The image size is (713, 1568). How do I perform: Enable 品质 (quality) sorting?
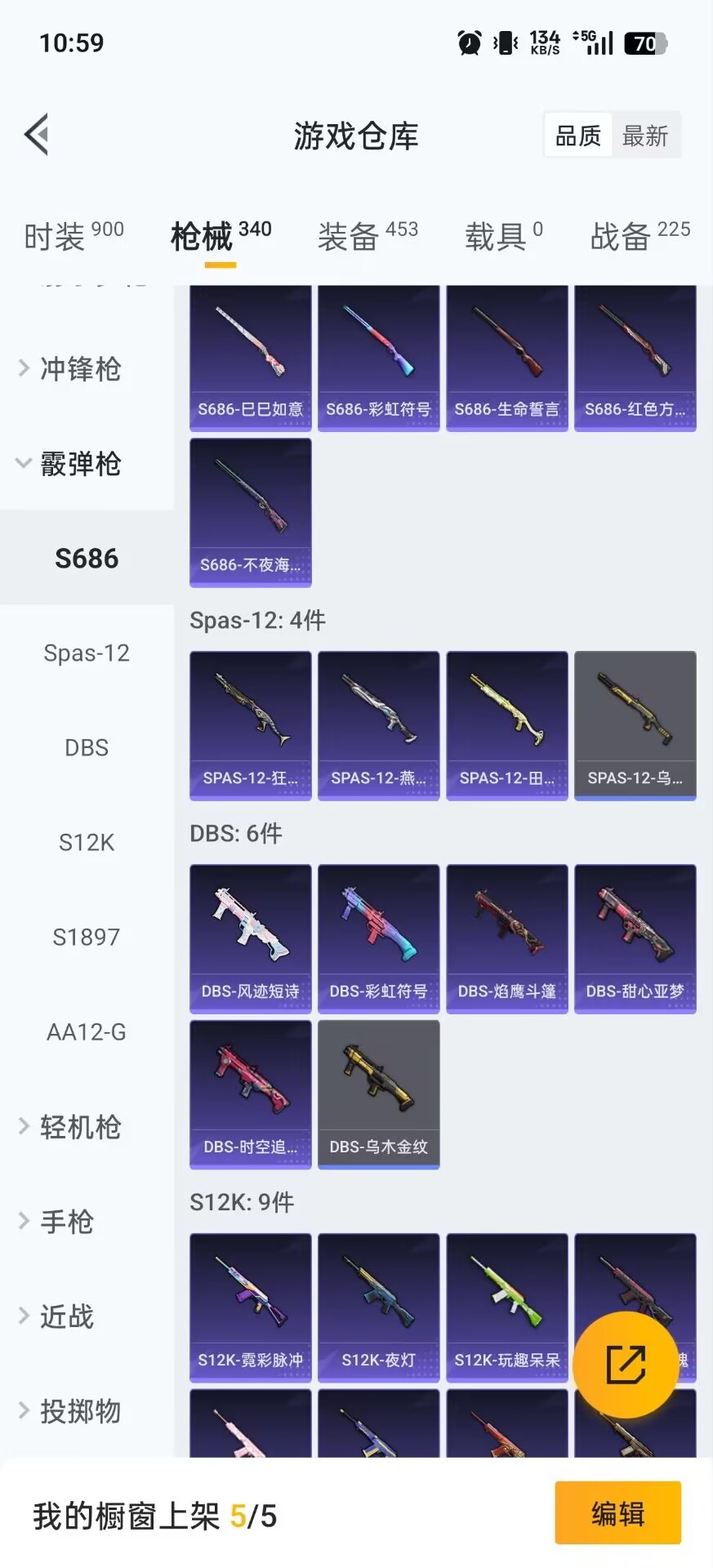click(x=577, y=135)
